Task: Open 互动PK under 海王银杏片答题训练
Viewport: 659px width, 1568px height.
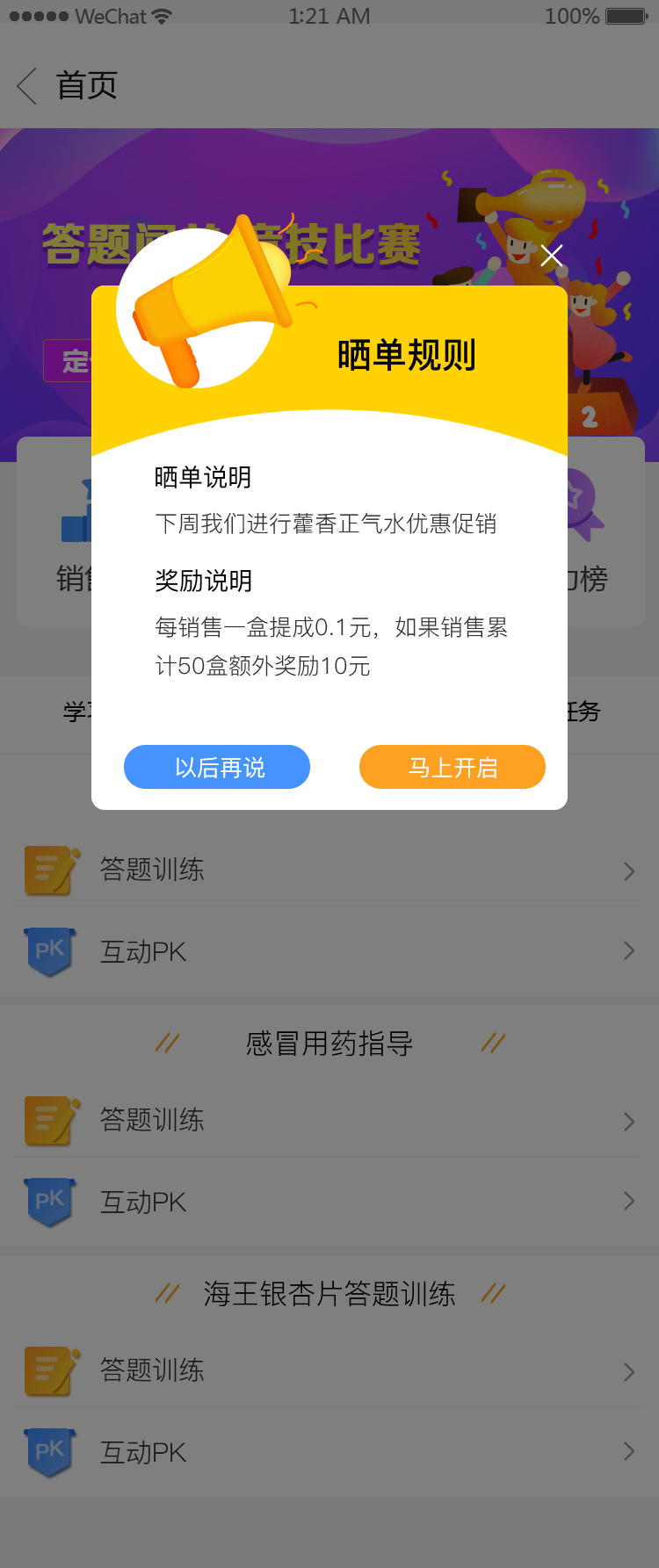Action: (329, 1452)
